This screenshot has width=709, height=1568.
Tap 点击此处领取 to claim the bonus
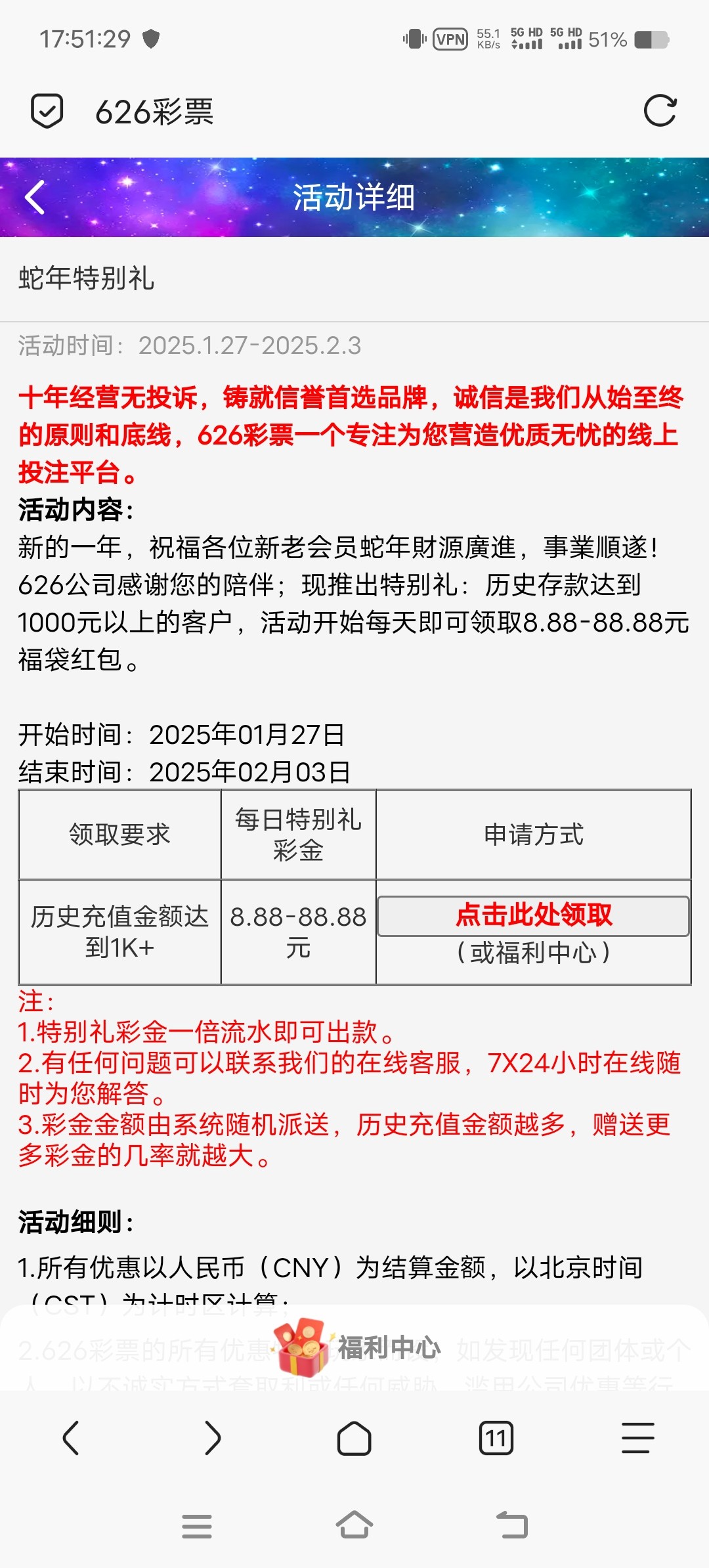533,916
